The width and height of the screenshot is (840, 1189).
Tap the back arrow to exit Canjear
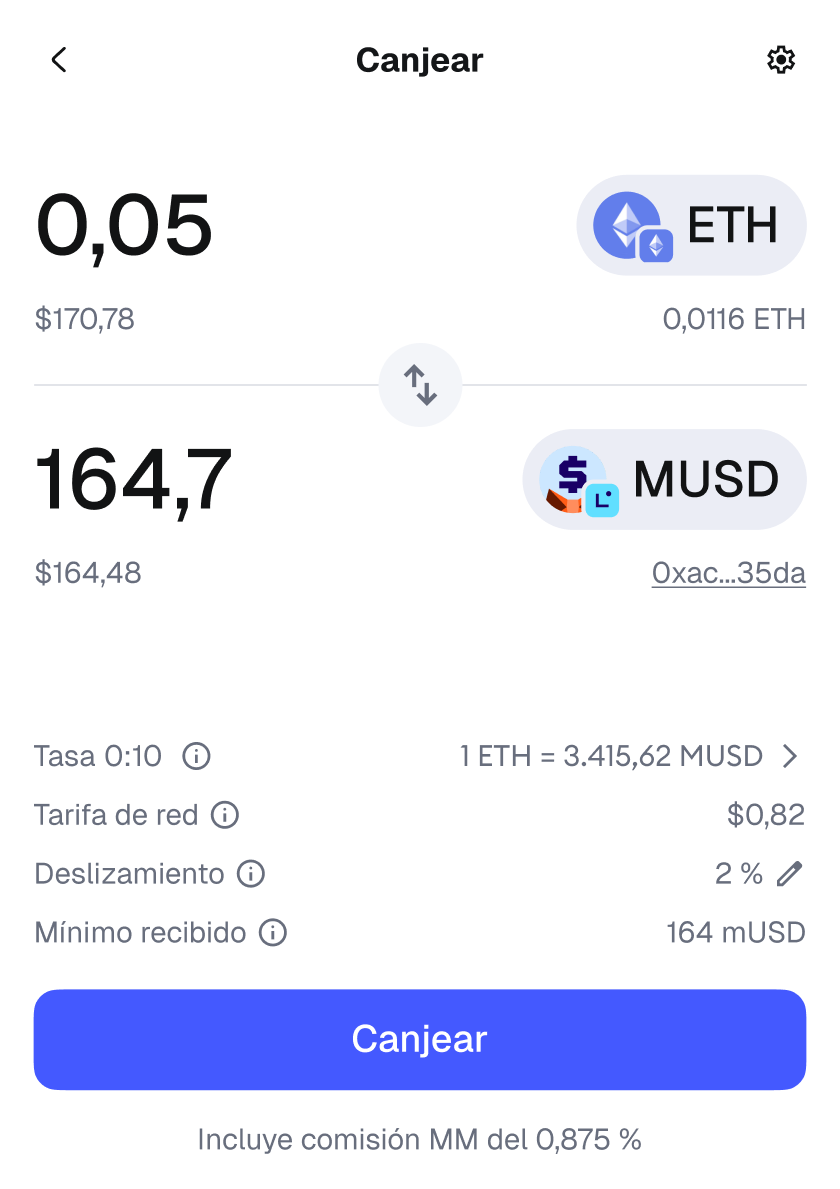60,59
